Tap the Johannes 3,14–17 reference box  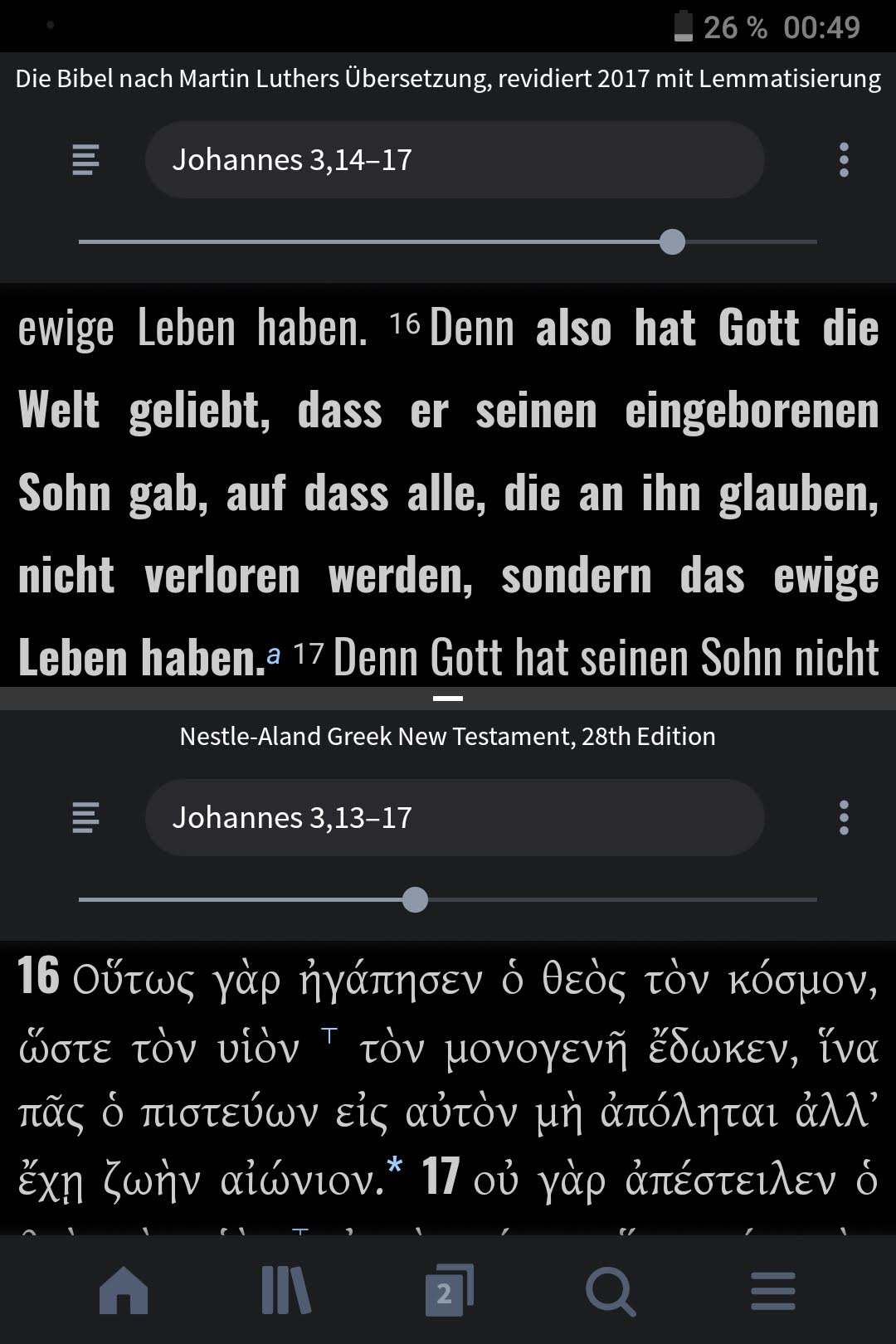click(454, 160)
